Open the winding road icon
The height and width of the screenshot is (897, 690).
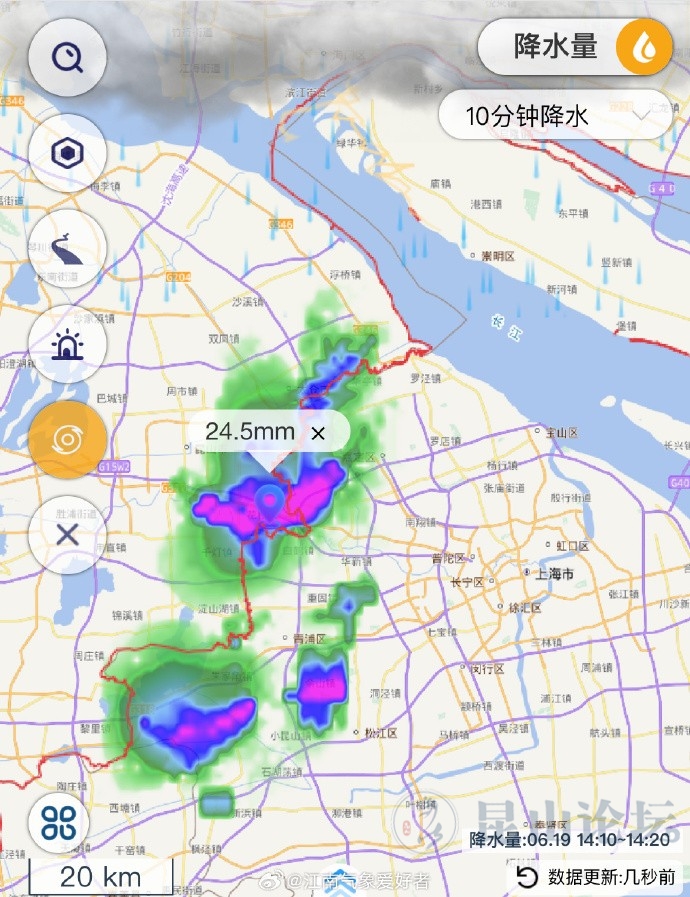tap(67, 248)
